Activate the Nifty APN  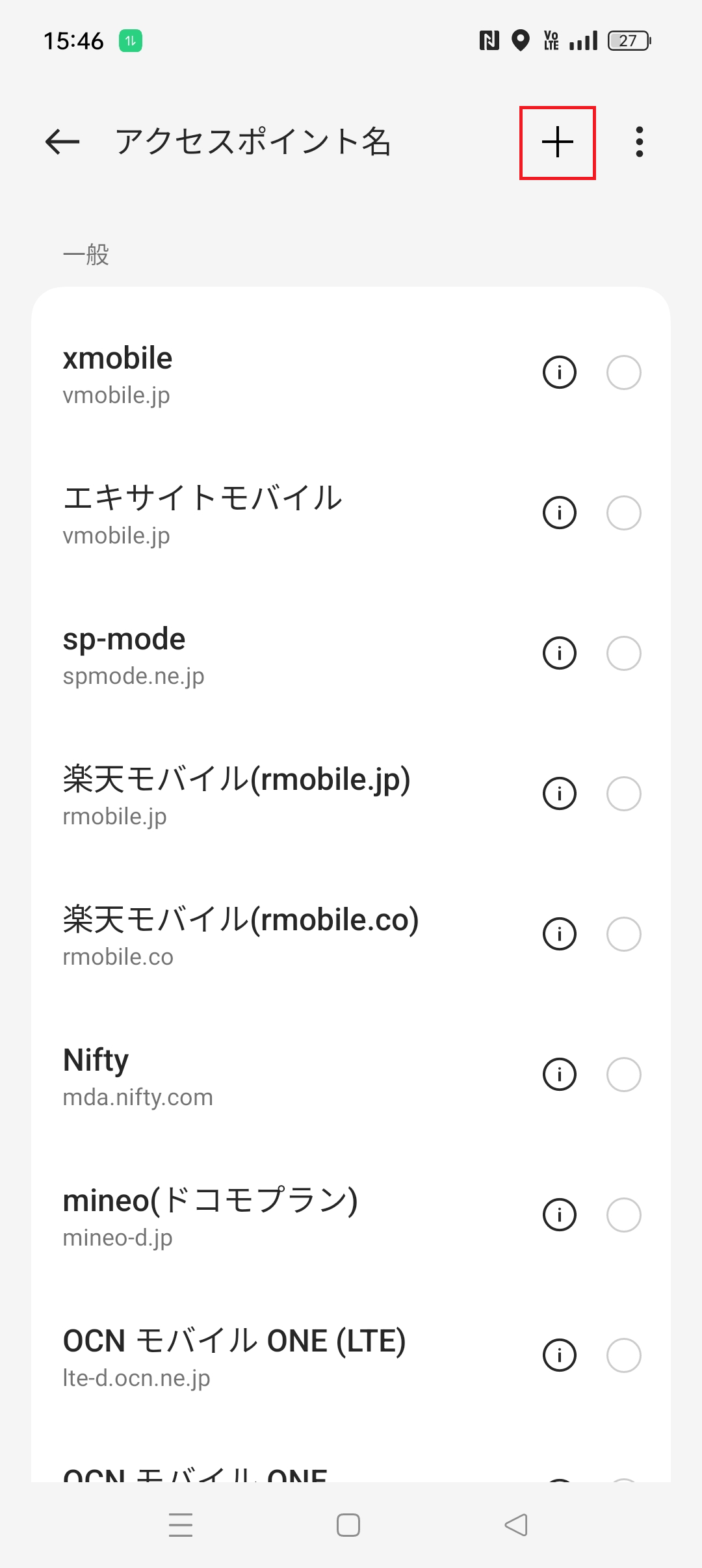(623, 1073)
